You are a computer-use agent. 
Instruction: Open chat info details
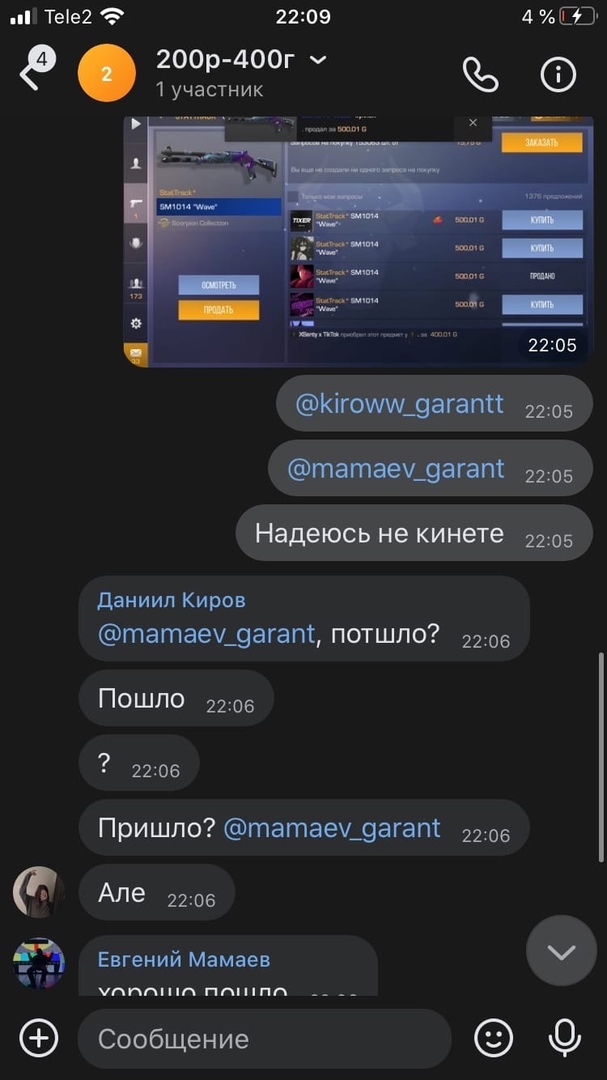(558, 75)
